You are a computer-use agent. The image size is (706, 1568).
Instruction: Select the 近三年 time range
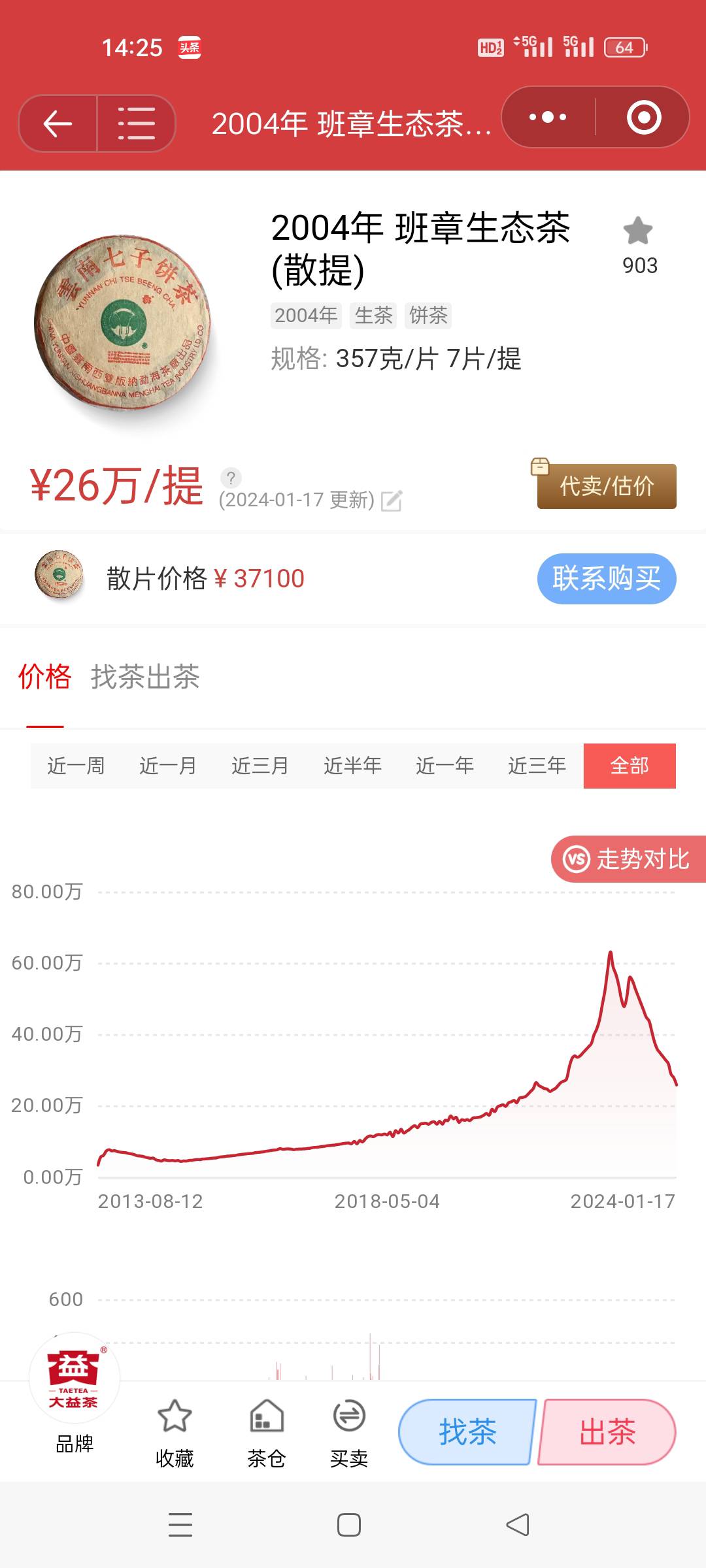[x=537, y=766]
